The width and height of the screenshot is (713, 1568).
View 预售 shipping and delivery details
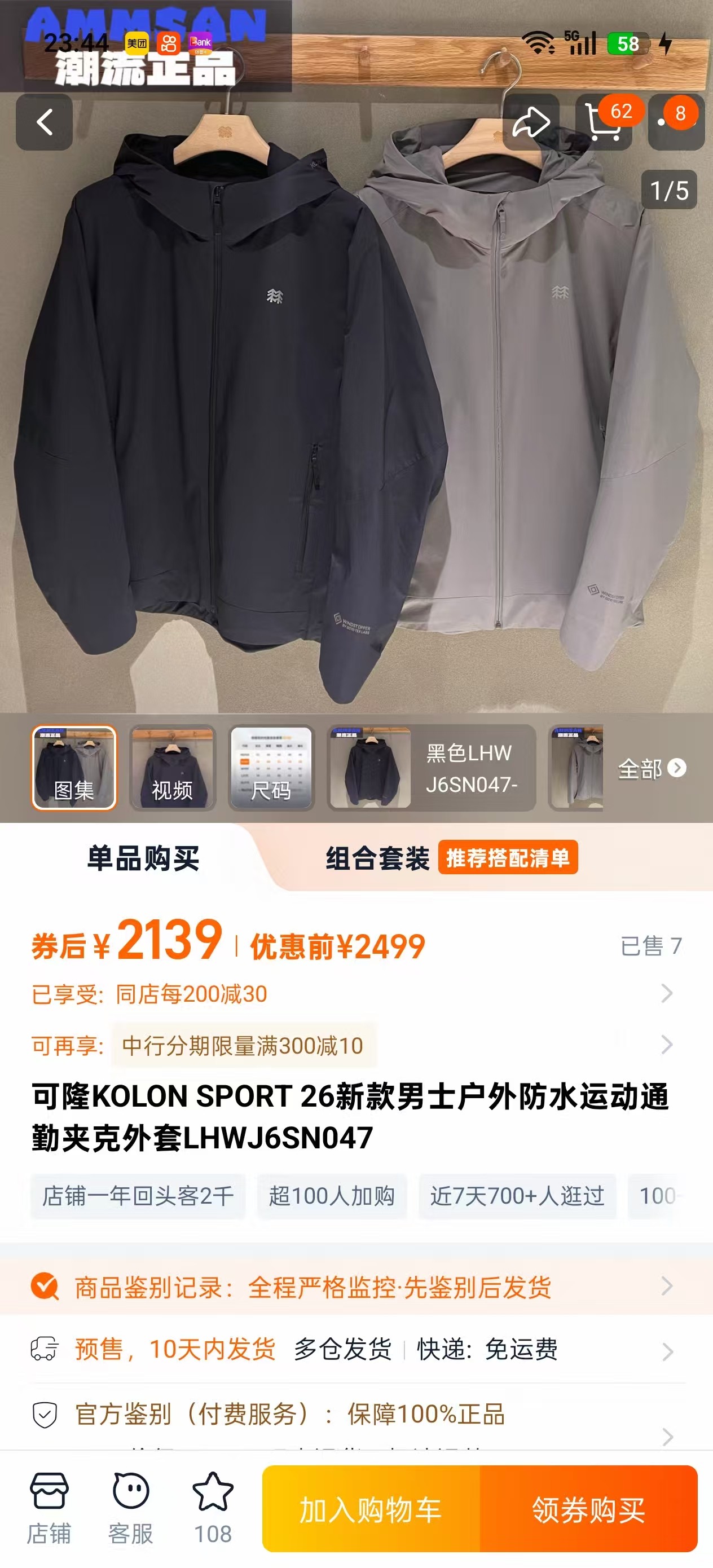(x=353, y=1350)
